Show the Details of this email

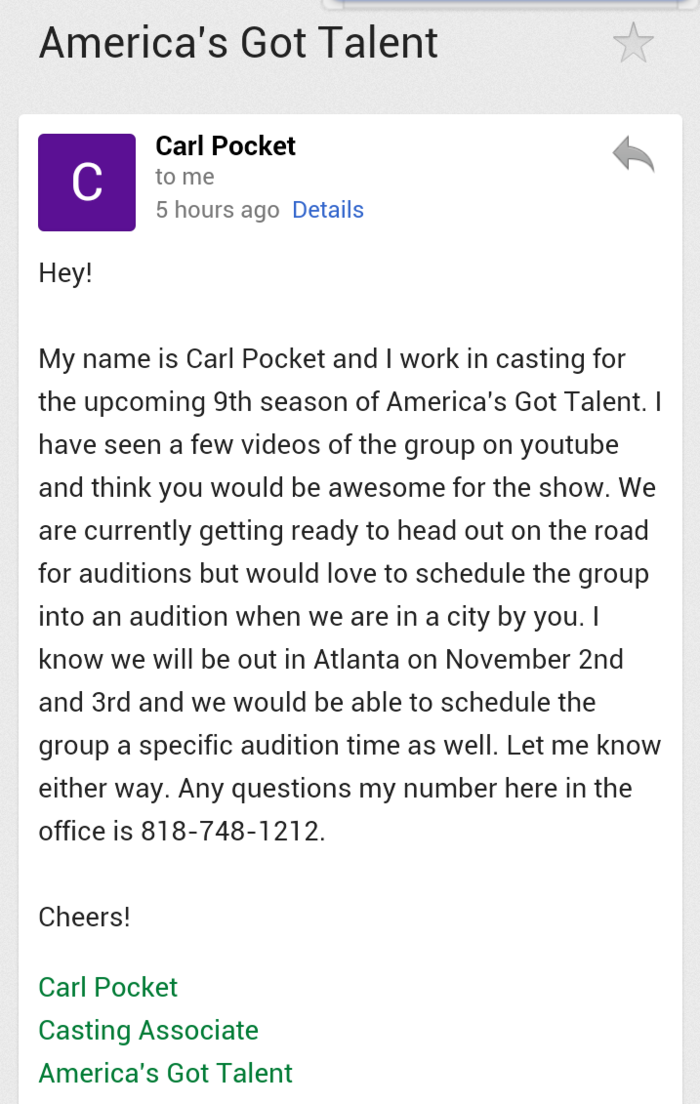tap(327, 210)
